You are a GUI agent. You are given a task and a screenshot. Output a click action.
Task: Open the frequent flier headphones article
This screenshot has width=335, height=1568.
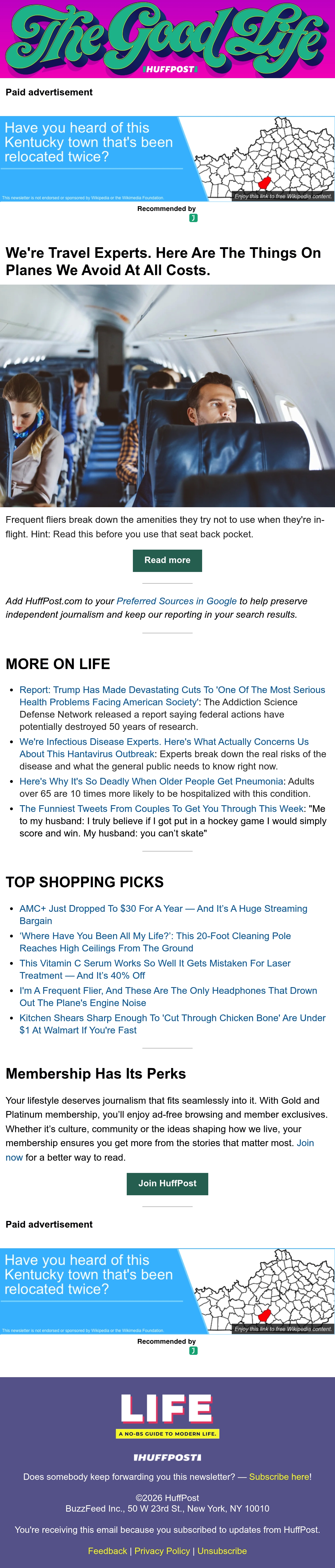[168, 996]
